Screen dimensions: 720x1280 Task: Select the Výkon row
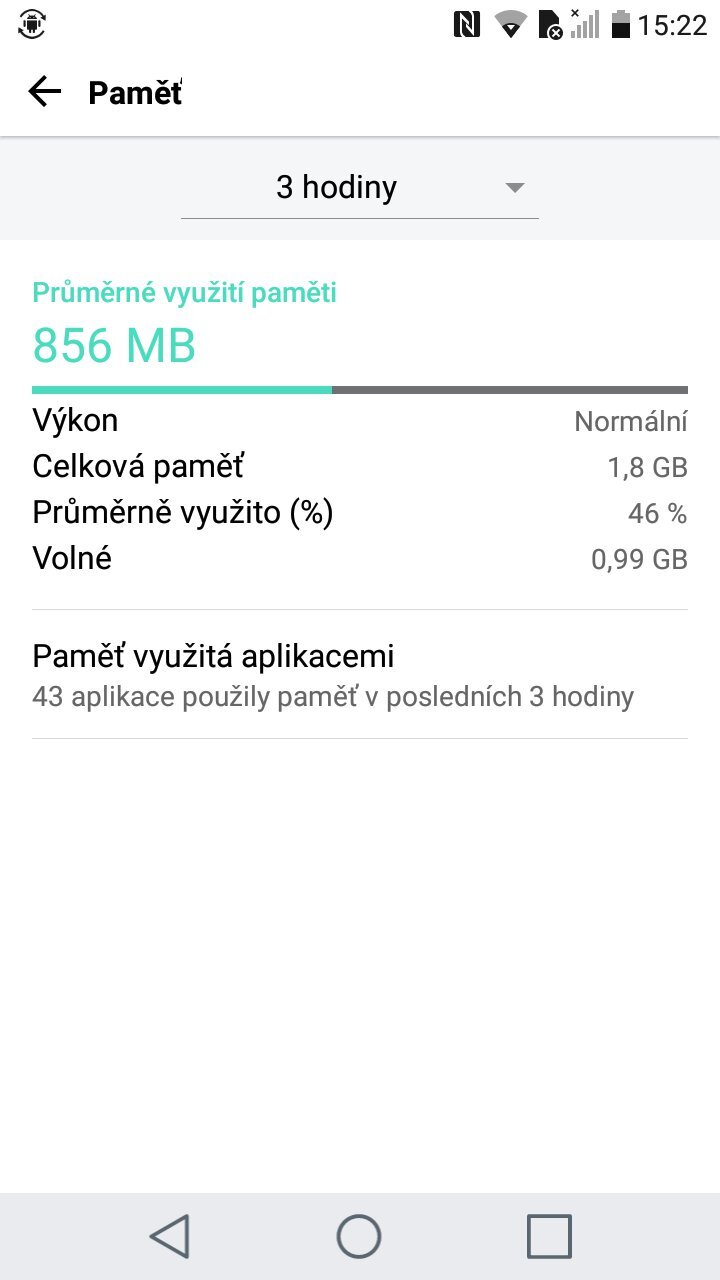point(360,420)
